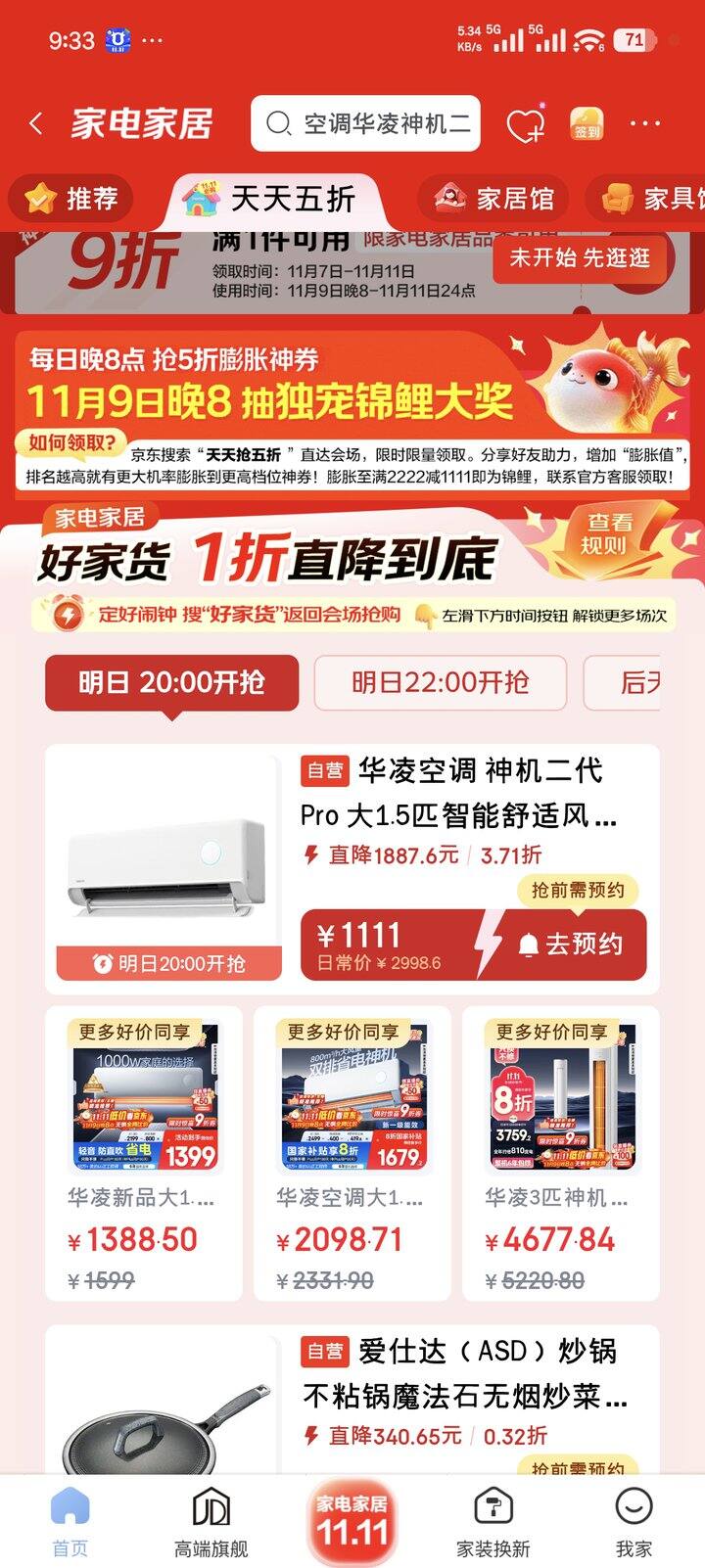705x1568 pixels.
Task: Open the 华凌新品大1 product at ¥1388.50
Action: coord(143,1150)
